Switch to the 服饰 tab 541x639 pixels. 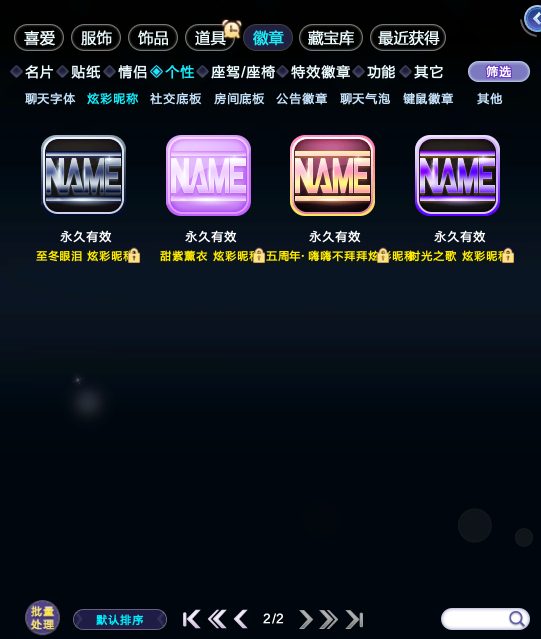point(96,38)
